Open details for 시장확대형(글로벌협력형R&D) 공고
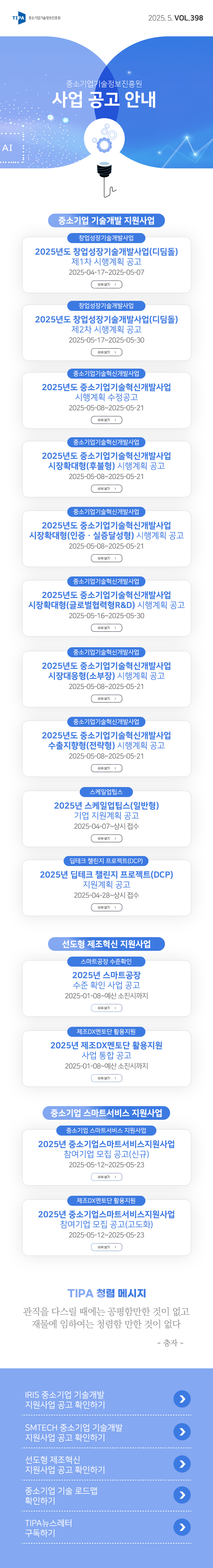The image size is (213, 1568). [106, 628]
